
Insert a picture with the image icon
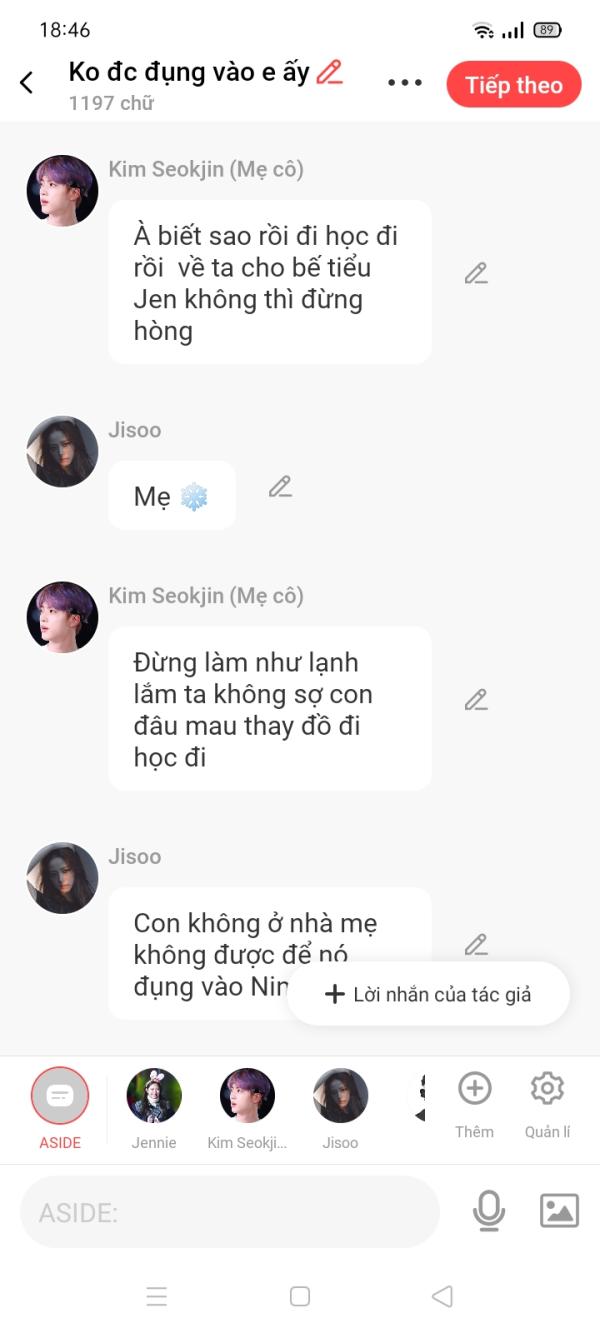pos(559,1211)
